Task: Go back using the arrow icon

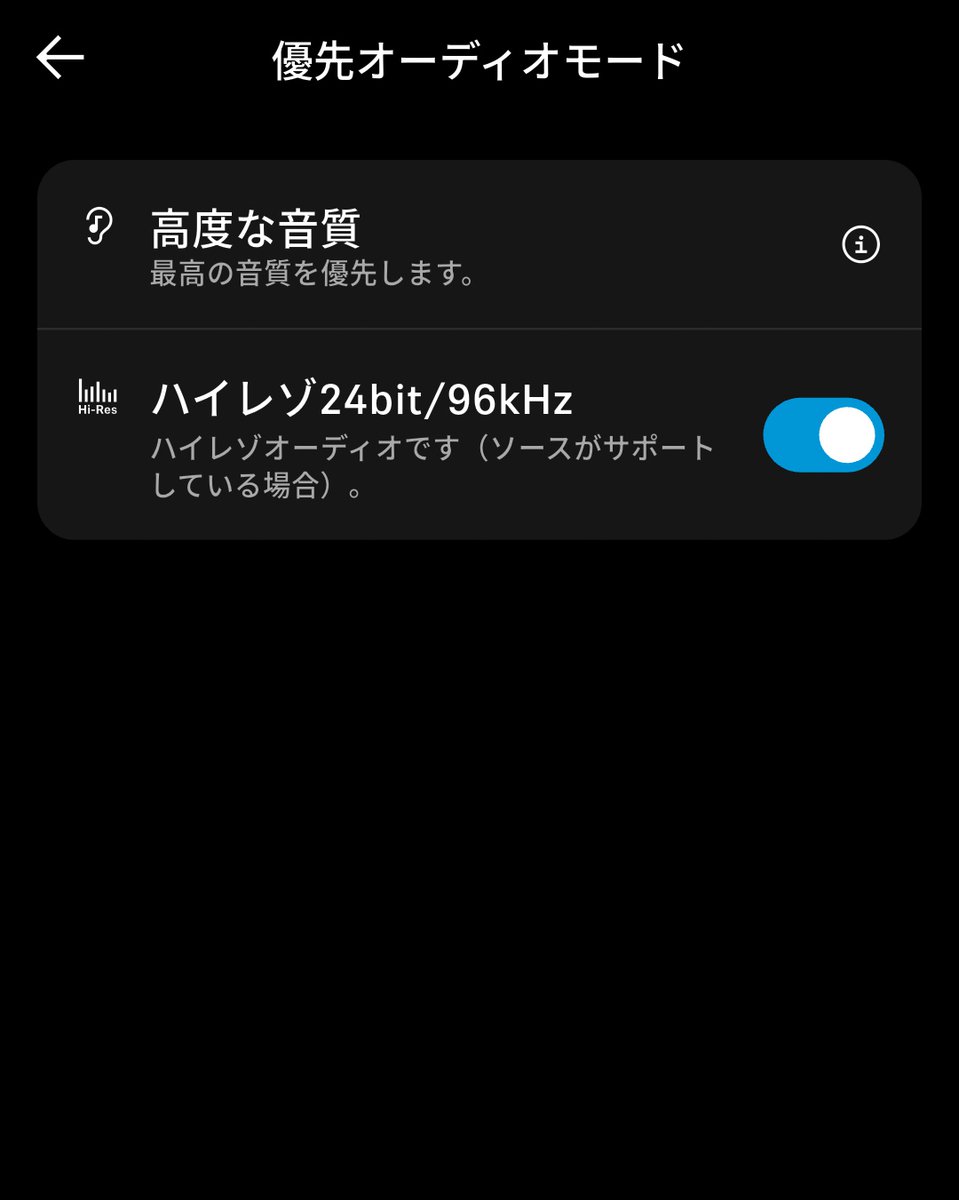Action: pyautogui.click(x=60, y=60)
